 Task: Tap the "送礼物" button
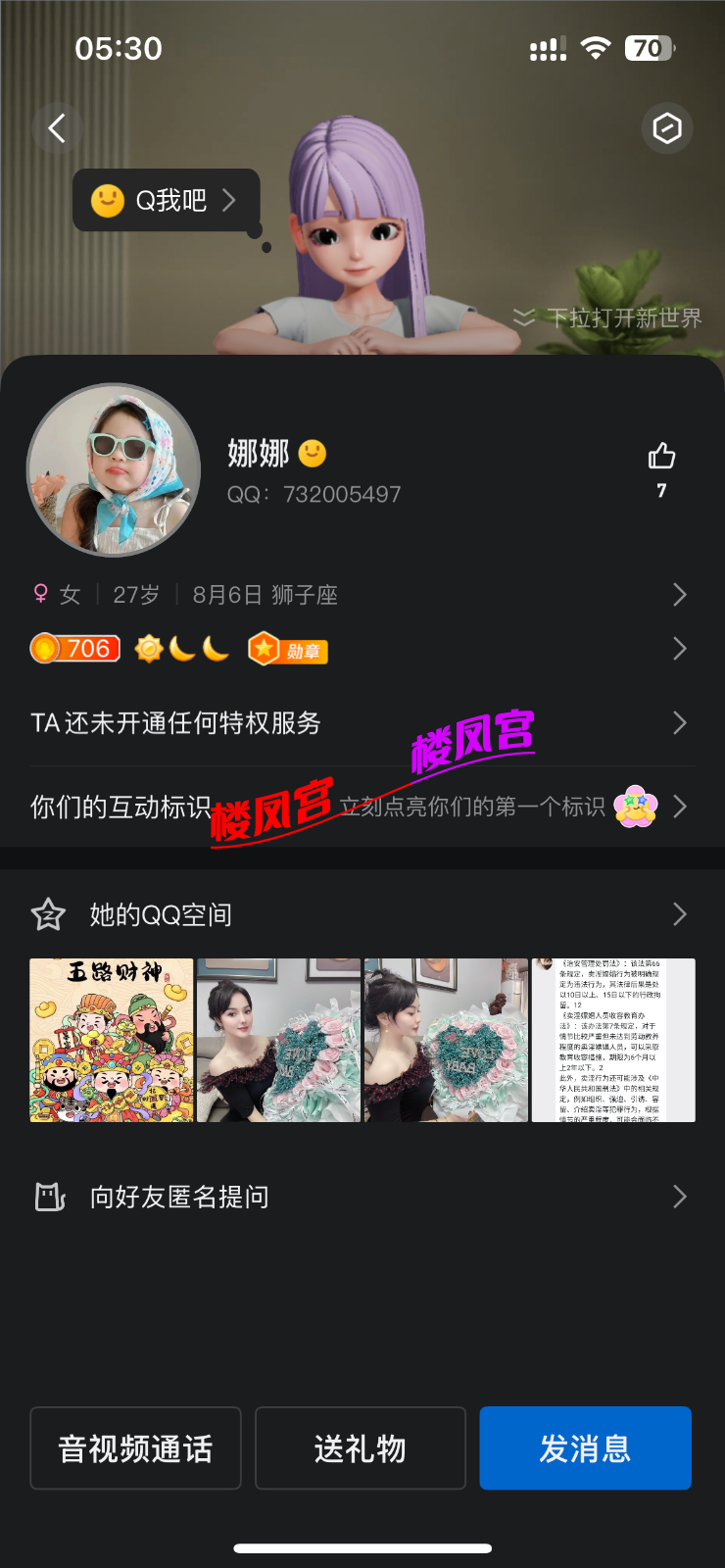click(361, 1448)
